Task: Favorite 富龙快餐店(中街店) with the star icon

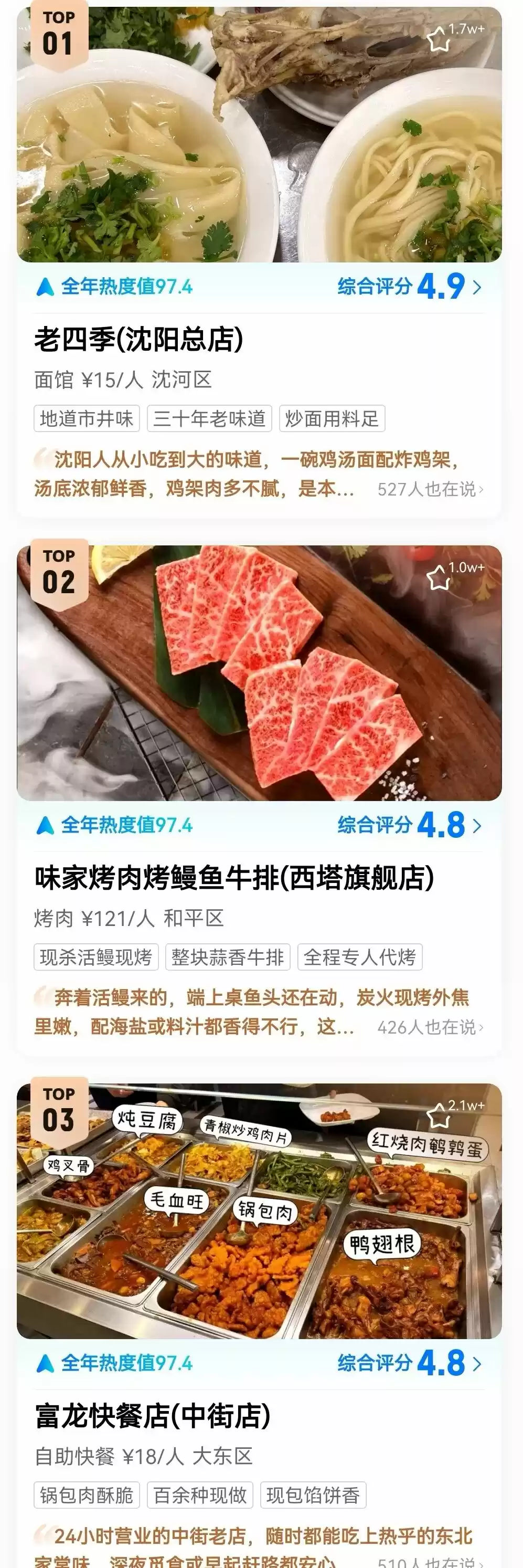Action: coord(438,1116)
